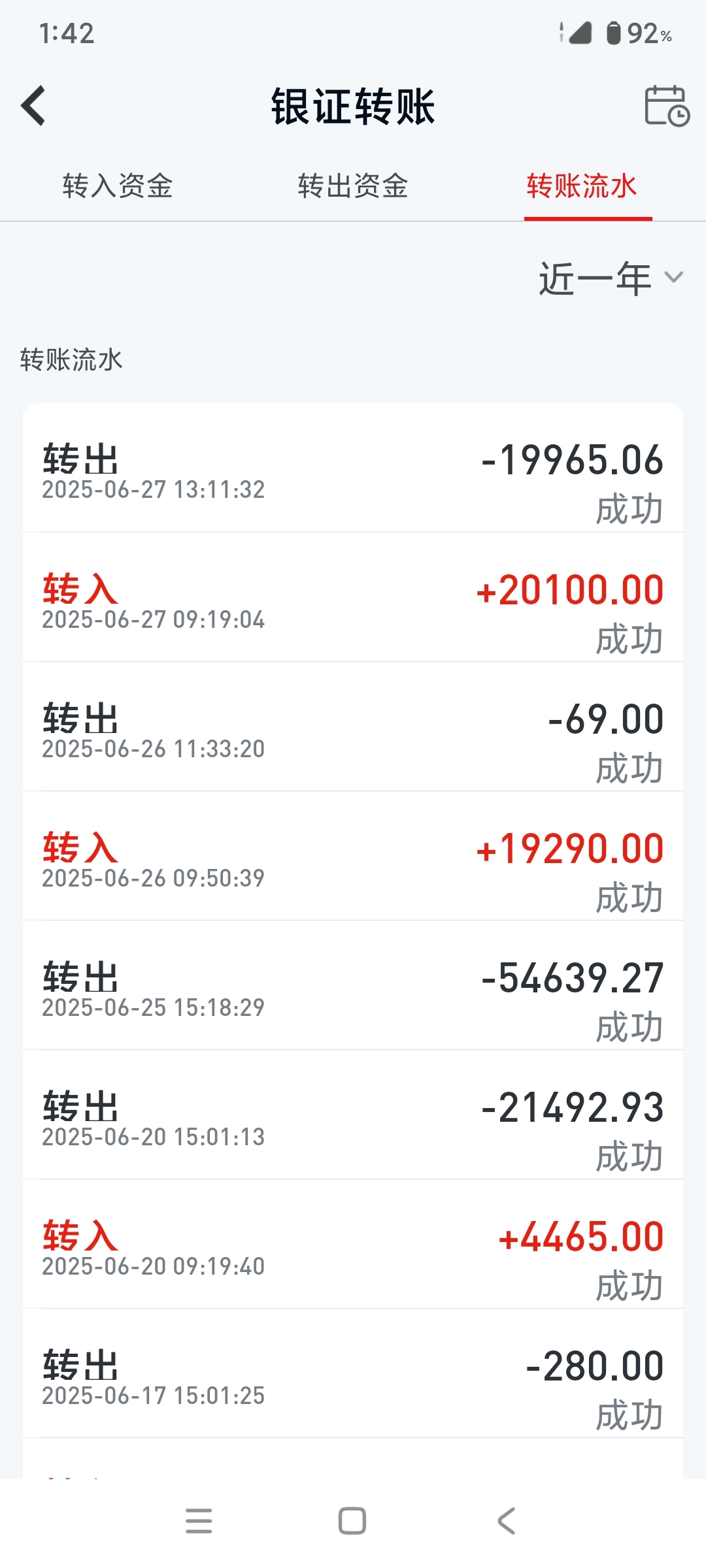The width and height of the screenshot is (706, 1568).
Task: Open the +20100.00 transfer-in record
Action: click(x=353, y=598)
